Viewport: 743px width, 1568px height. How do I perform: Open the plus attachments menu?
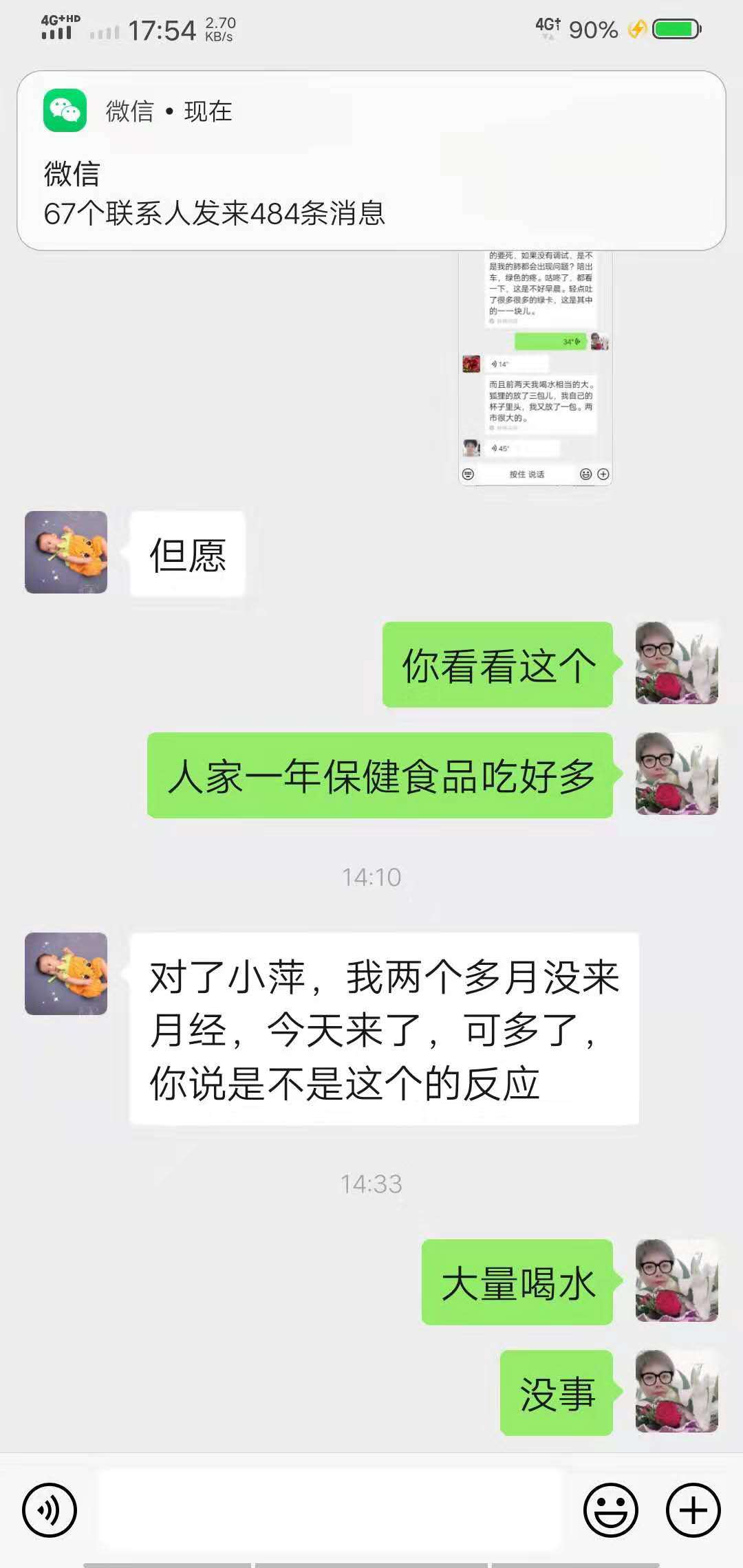[x=693, y=1510]
